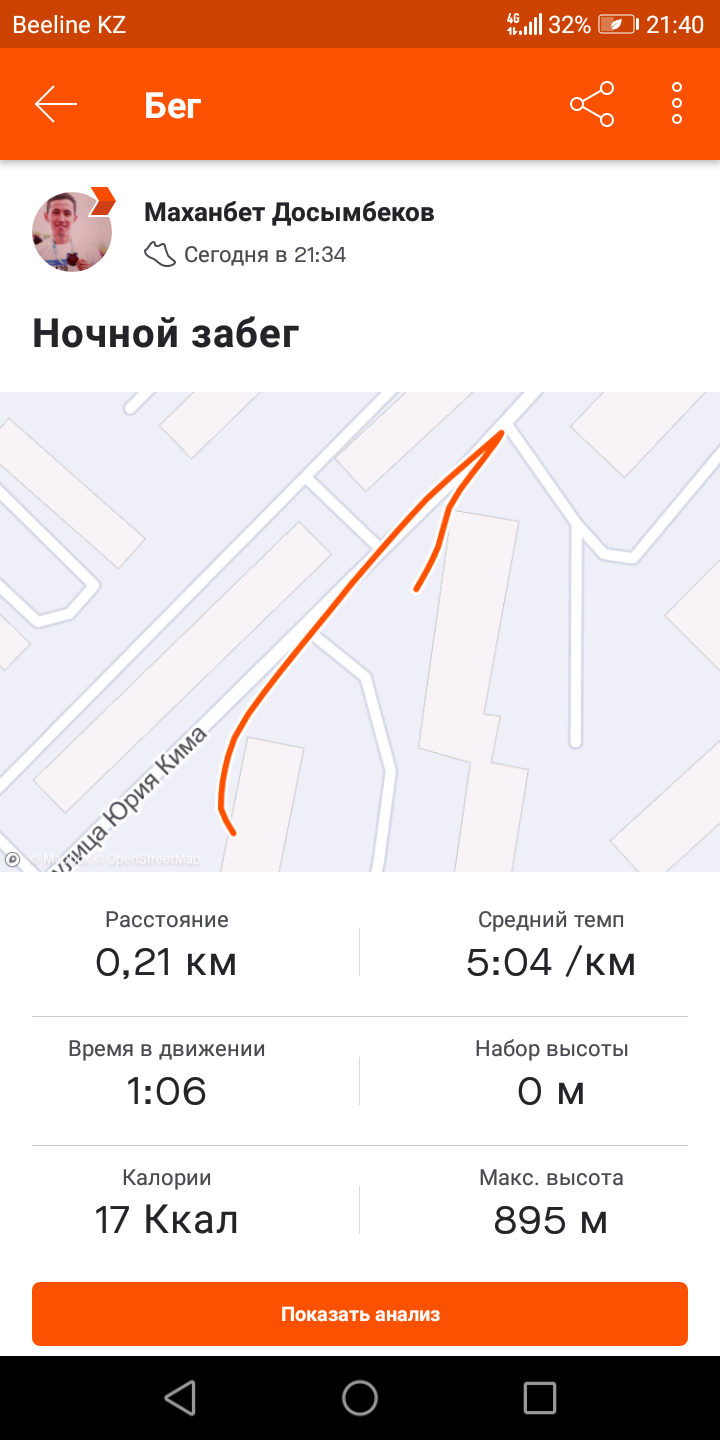Tap the system home button
This screenshot has height=1440, width=720.
[360, 1397]
